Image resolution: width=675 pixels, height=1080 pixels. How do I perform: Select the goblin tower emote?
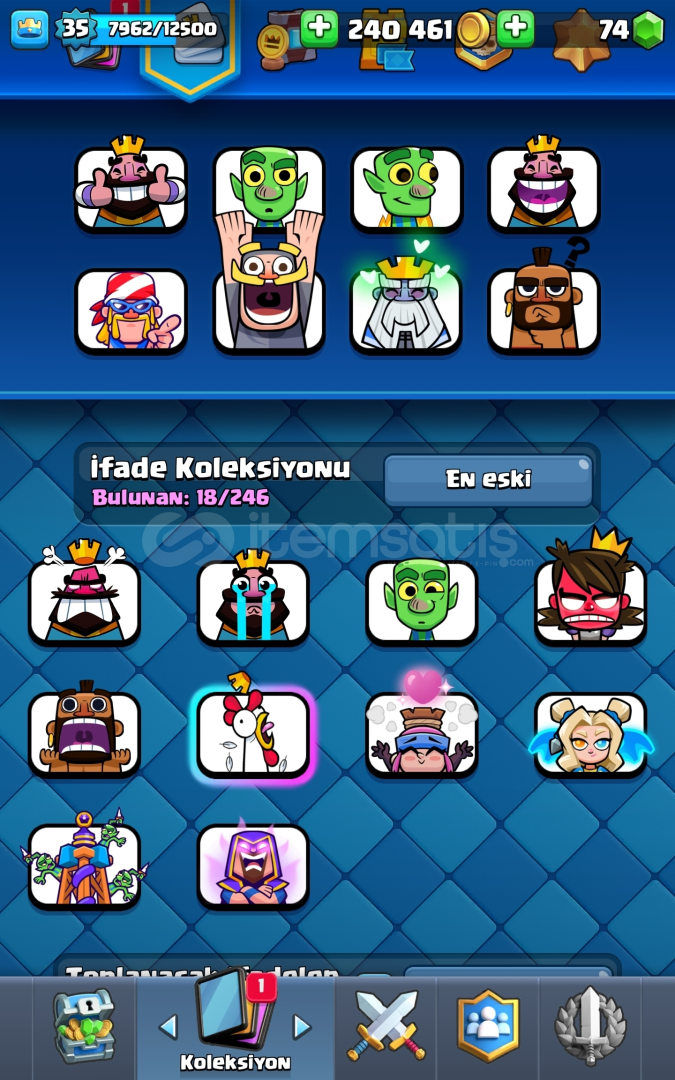tap(84, 865)
